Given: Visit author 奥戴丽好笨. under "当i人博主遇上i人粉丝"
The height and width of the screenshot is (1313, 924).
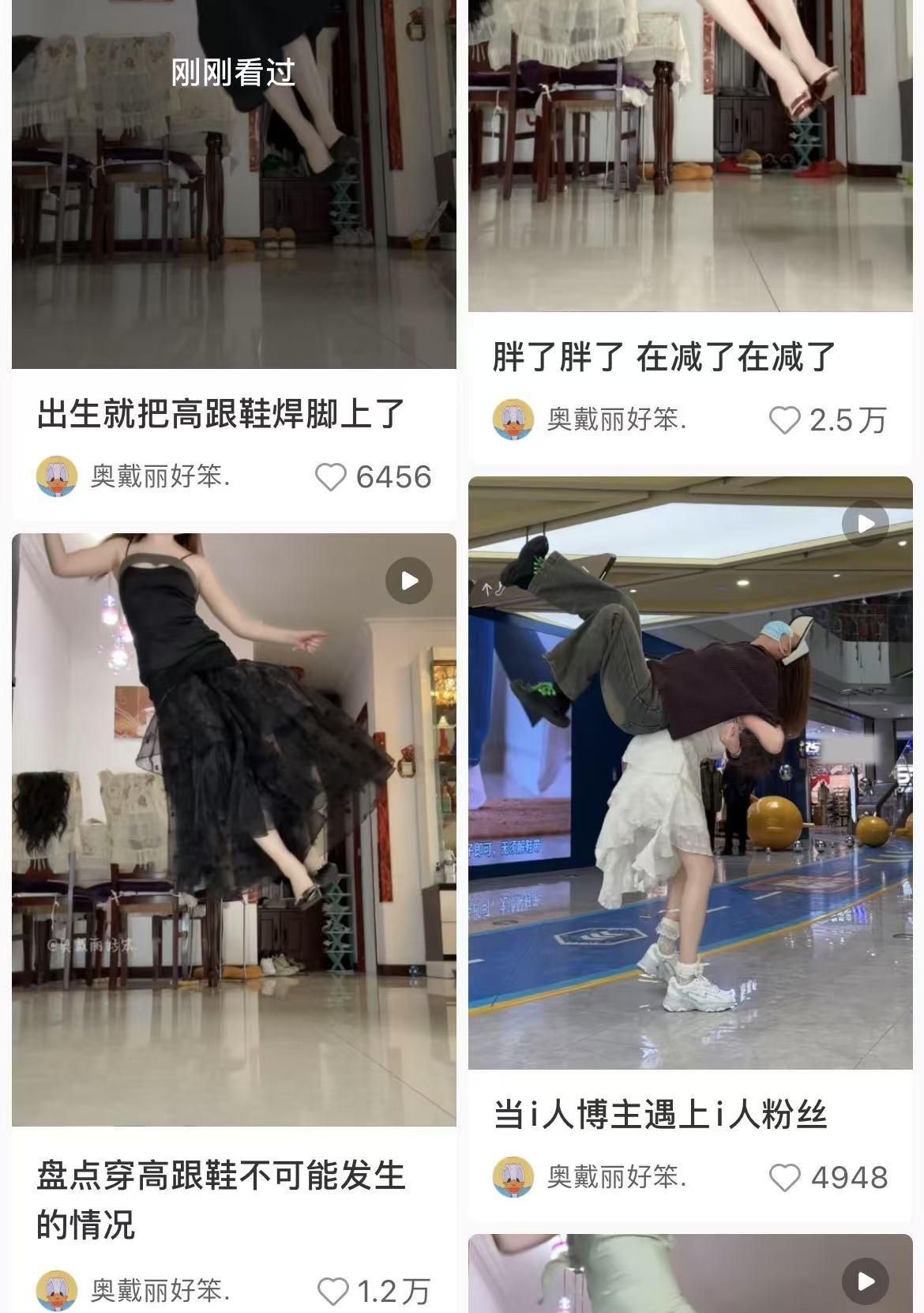Looking at the screenshot, I should pyautogui.click(x=616, y=1178).
